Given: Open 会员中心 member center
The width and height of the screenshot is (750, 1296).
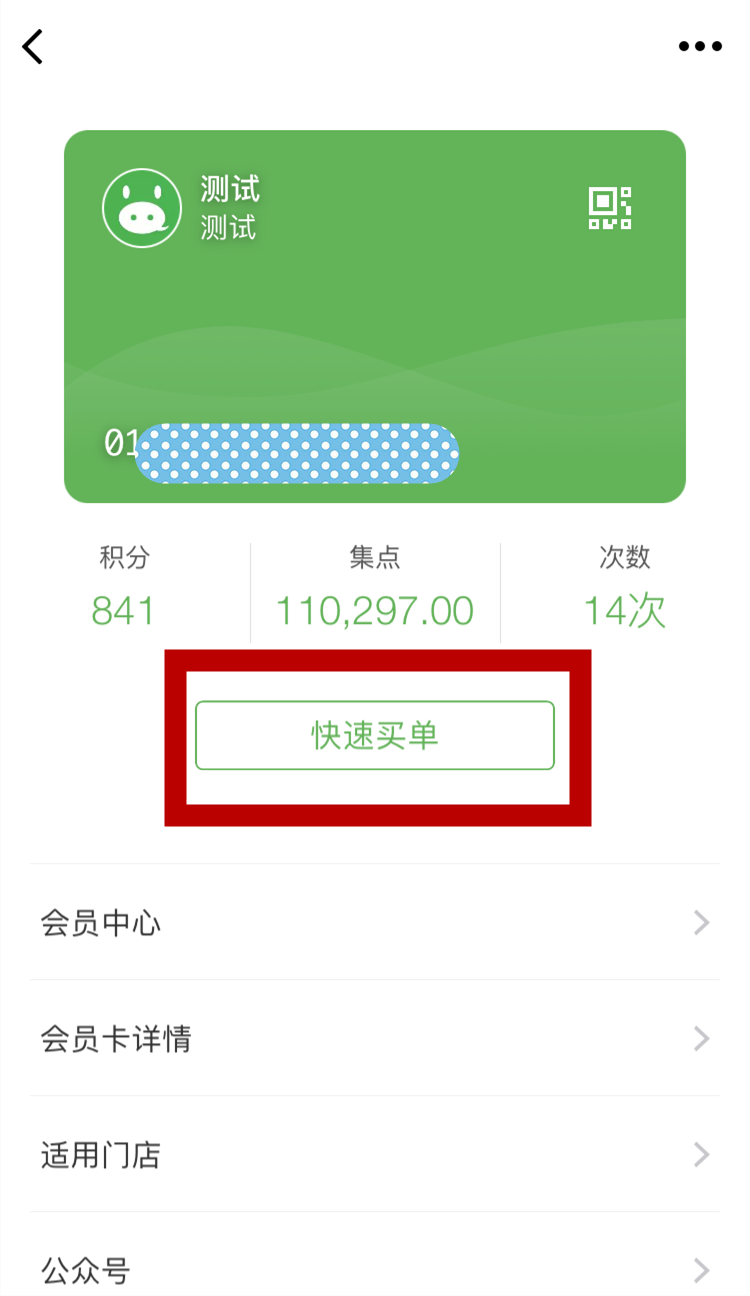Looking at the screenshot, I should click(375, 922).
